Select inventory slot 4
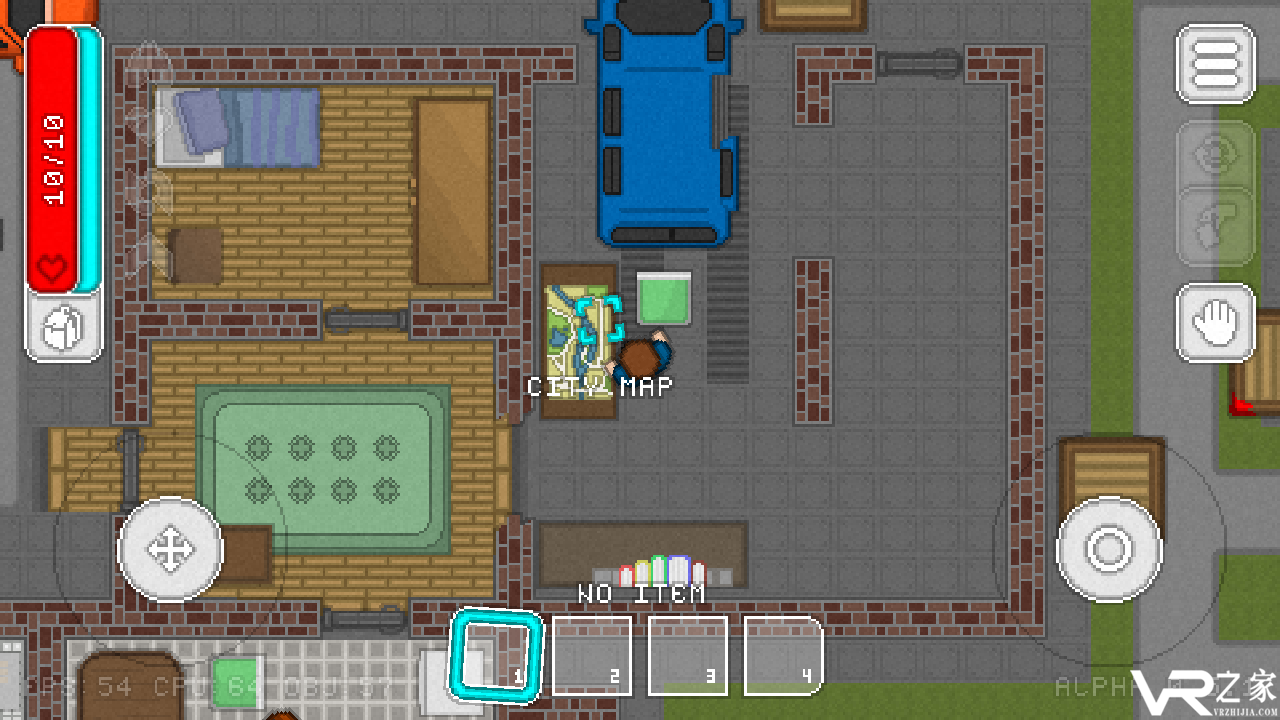Screen dimensions: 1280x720 (783, 655)
